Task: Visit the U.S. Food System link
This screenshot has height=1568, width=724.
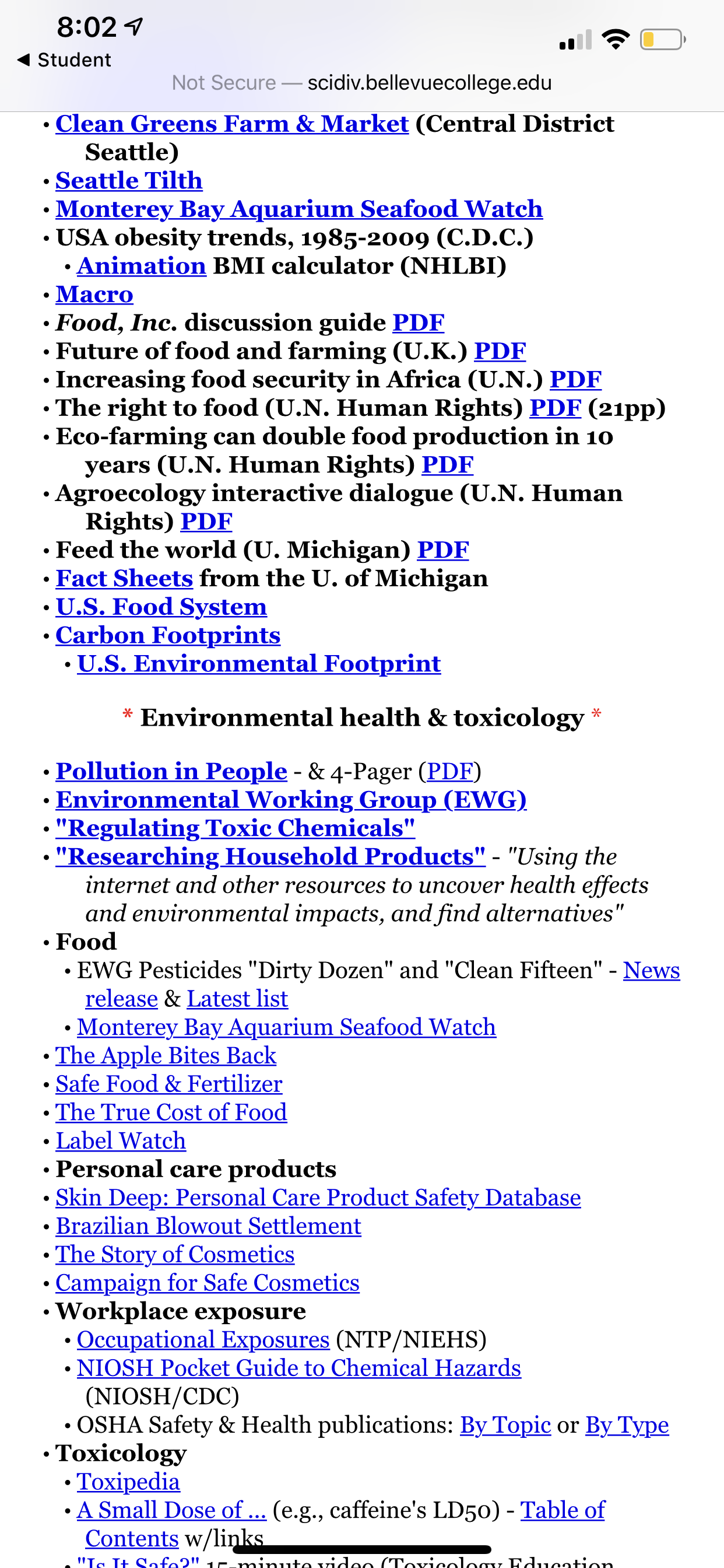Action: pyautogui.click(x=161, y=607)
